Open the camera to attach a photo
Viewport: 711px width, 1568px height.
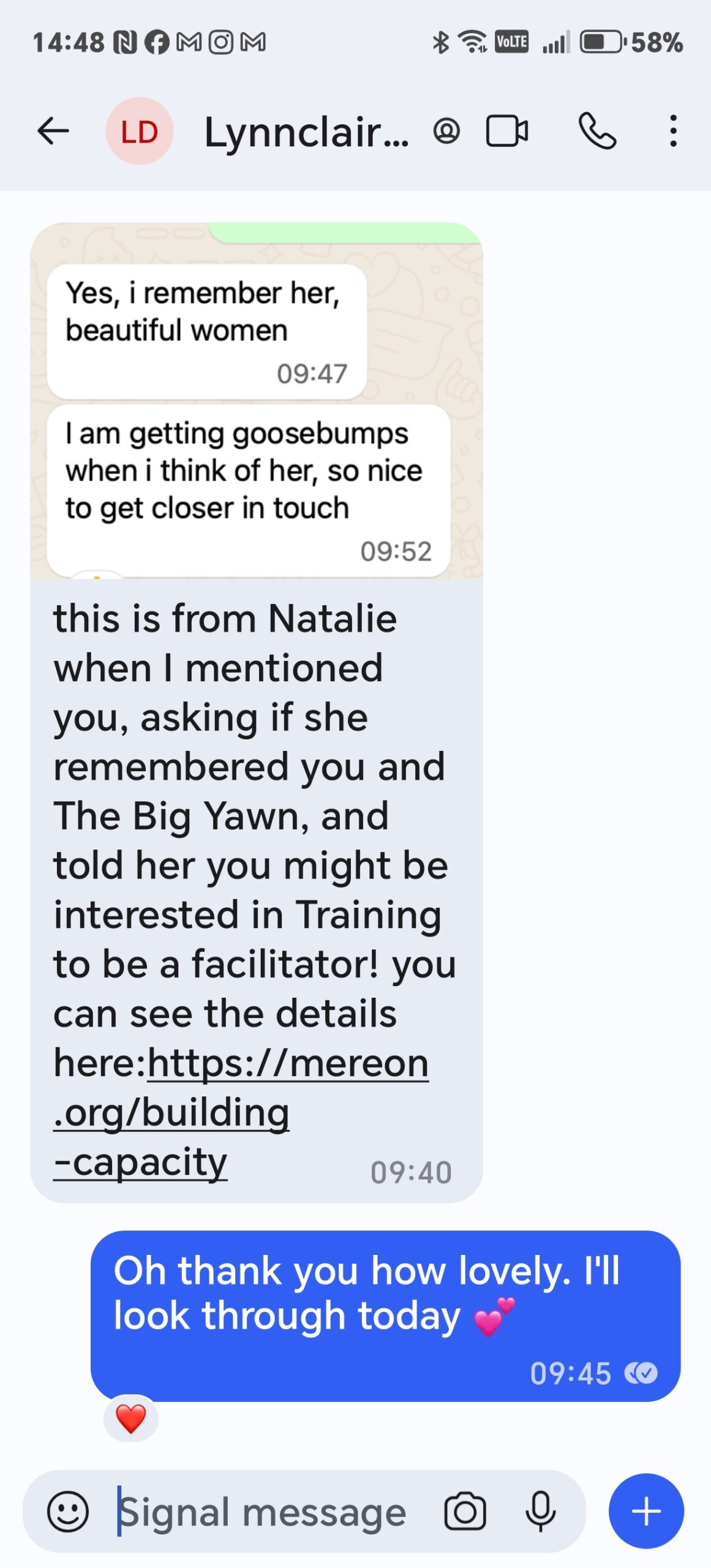pyautogui.click(x=465, y=1511)
